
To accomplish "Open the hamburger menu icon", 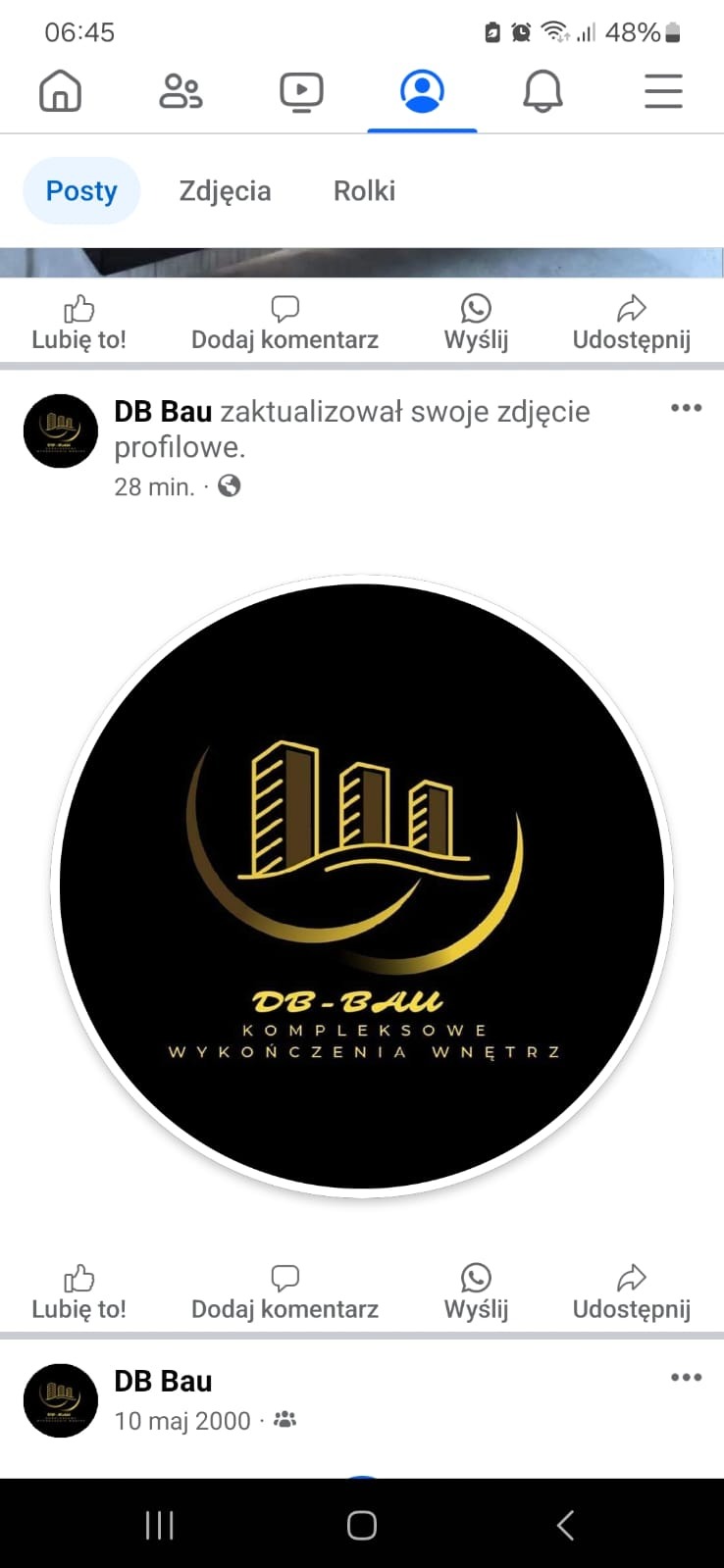I will coord(663,90).
